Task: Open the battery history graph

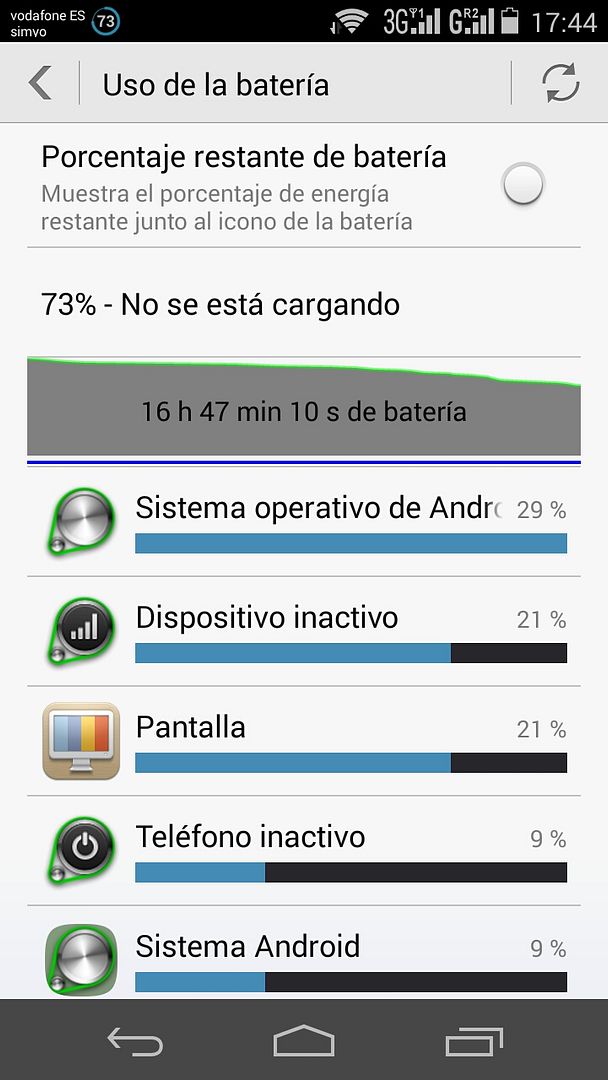Action: click(x=304, y=408)
